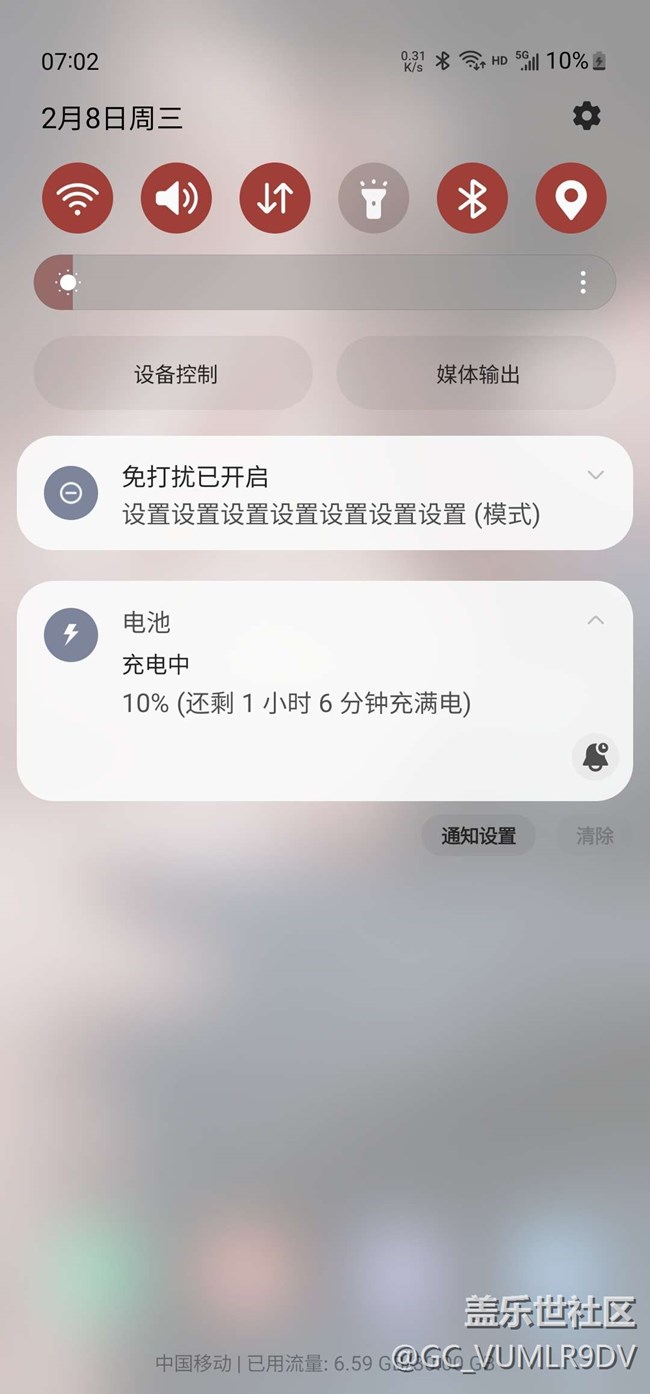650x1394 pixels.
Task: Toggle the Wi-Fi quick setting
Action: [77, 198]
